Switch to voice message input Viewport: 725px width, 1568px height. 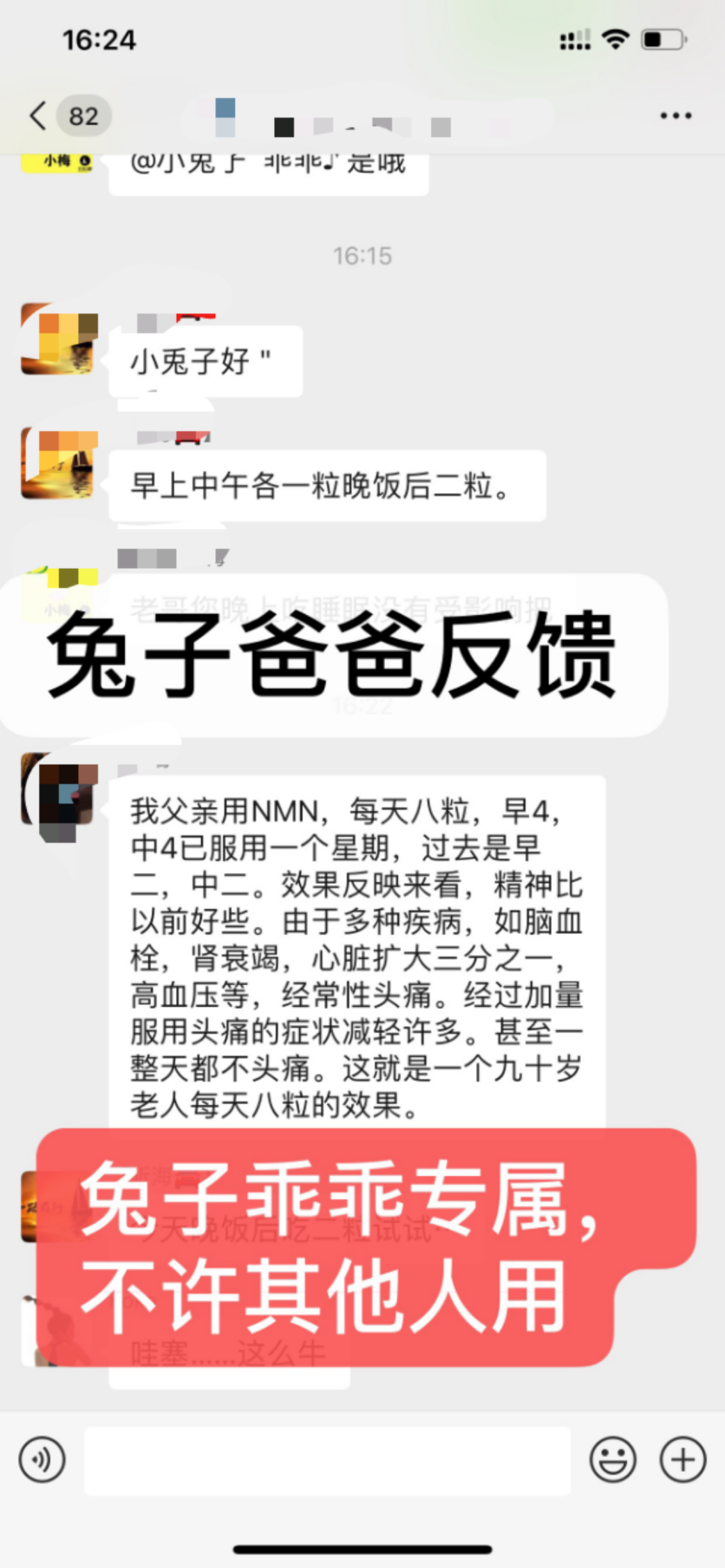42,1460
